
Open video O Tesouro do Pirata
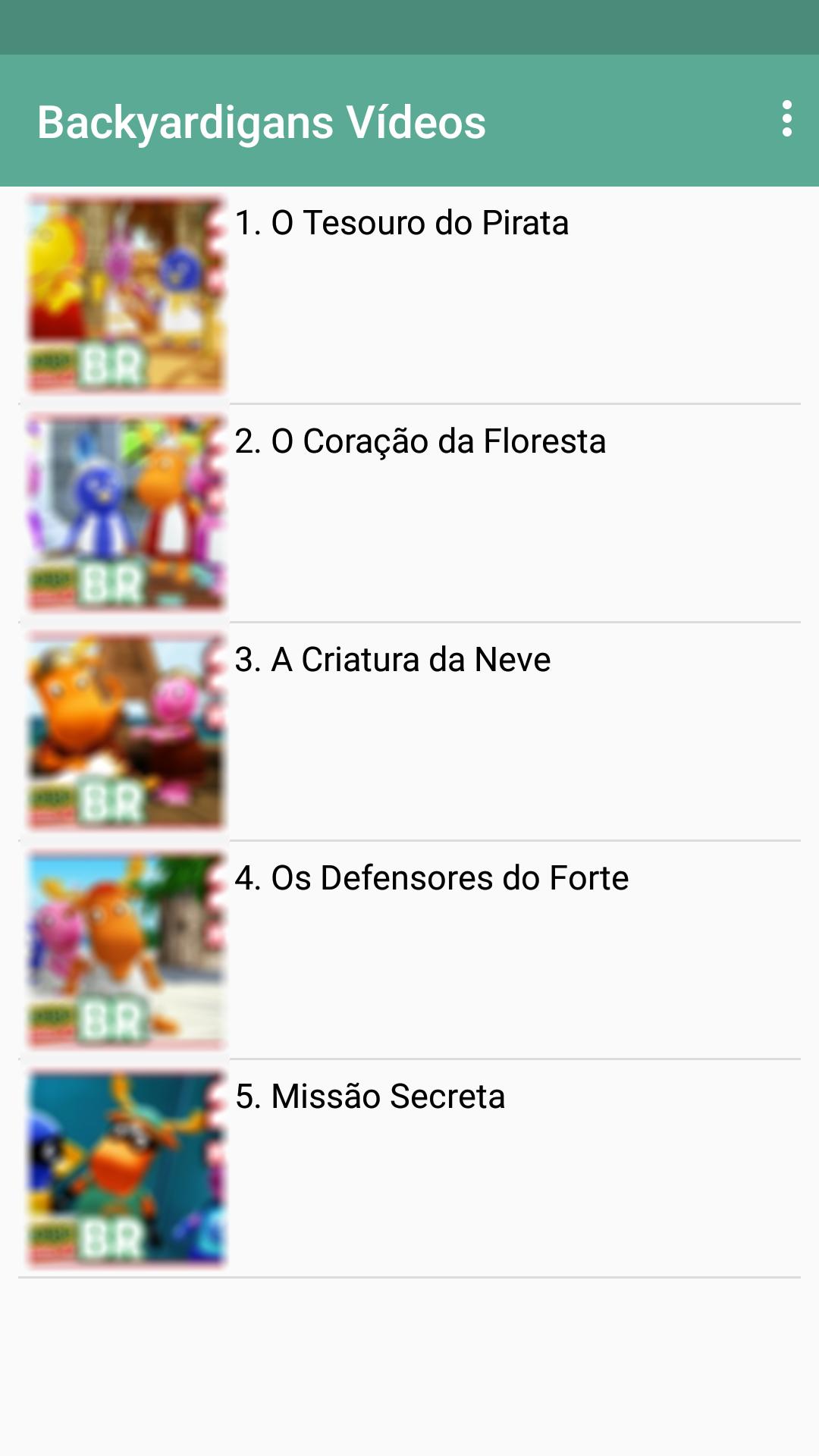[402, 224]
